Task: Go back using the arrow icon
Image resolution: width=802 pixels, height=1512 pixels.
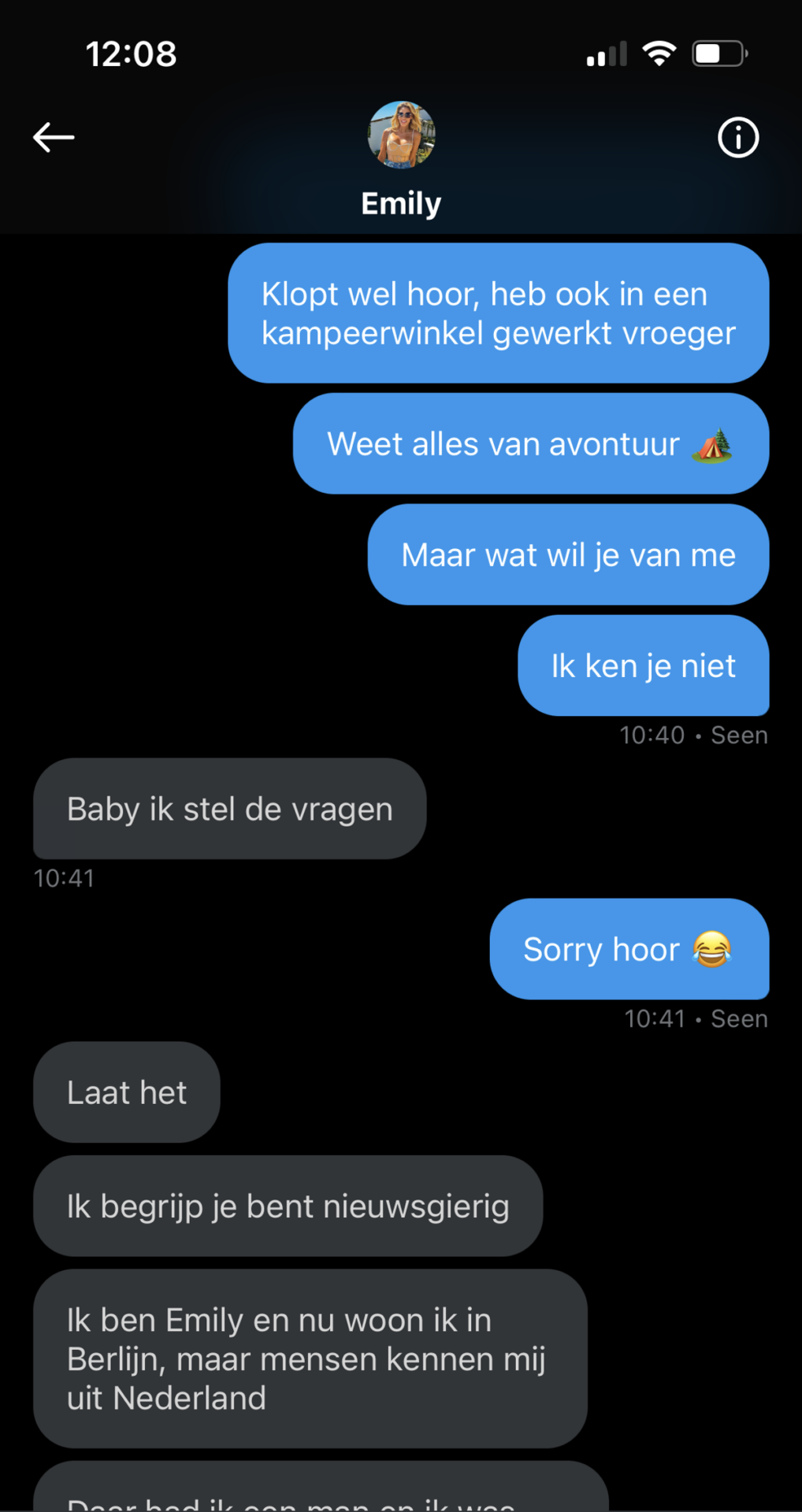Action: pos(54,137)
